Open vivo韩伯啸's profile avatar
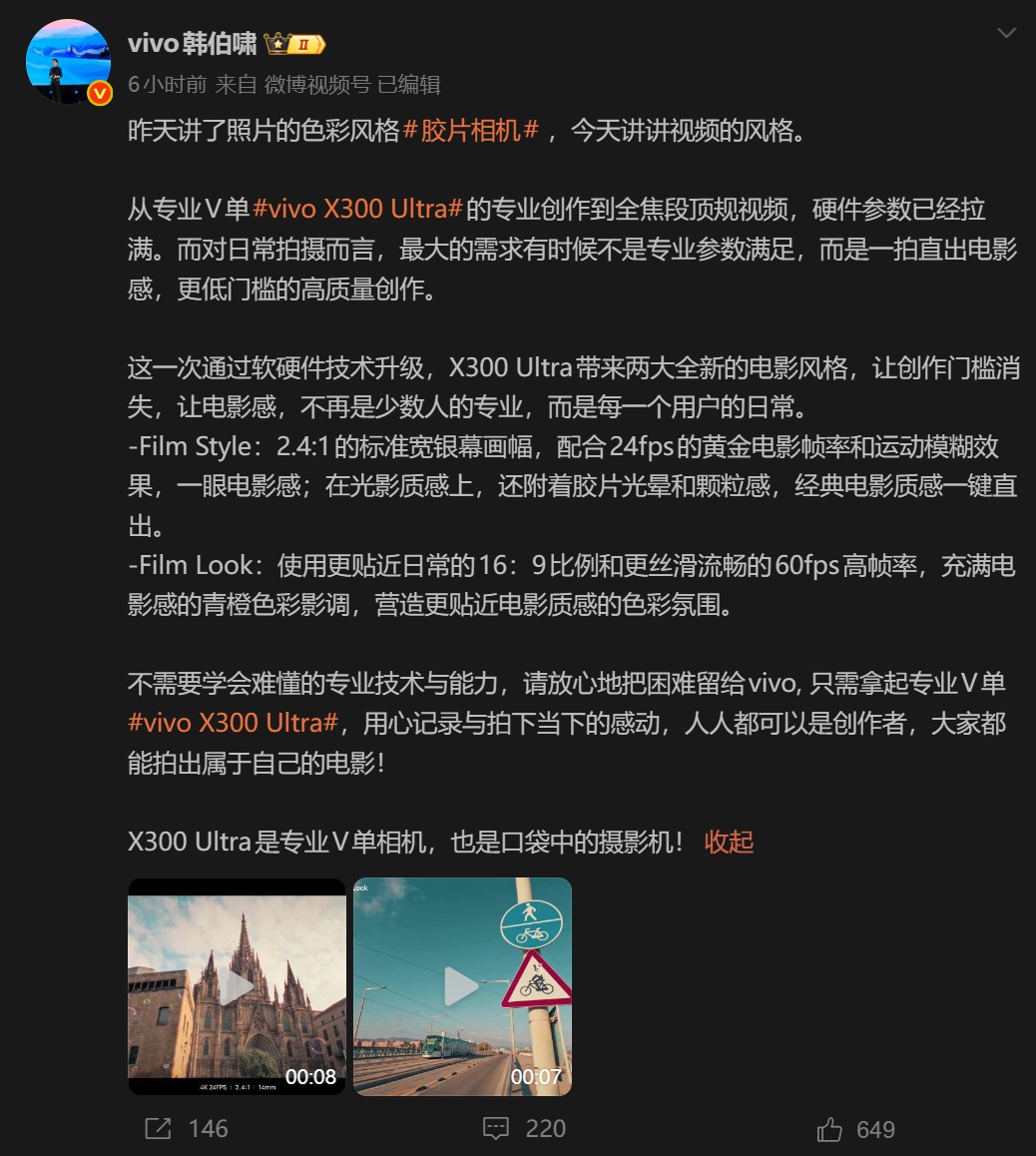Image resolution: width=1036 pixels, height=1156 pixels. coord(68,62)
